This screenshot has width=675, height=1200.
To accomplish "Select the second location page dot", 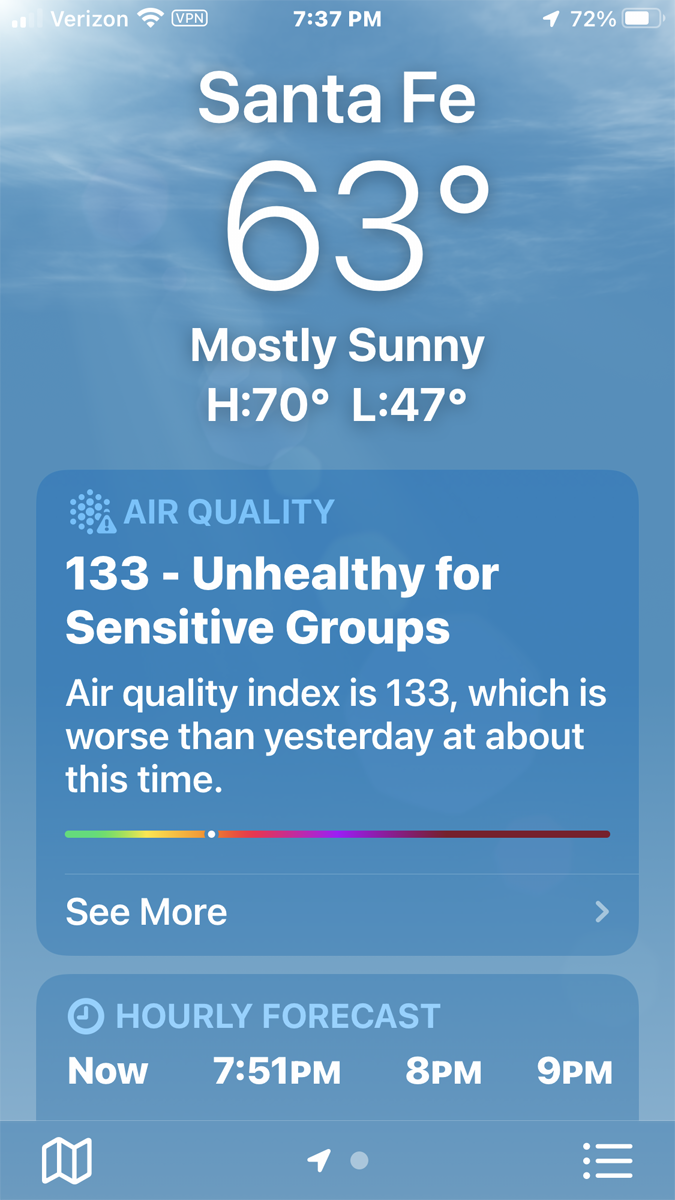I will click(x=359, y=1161).
